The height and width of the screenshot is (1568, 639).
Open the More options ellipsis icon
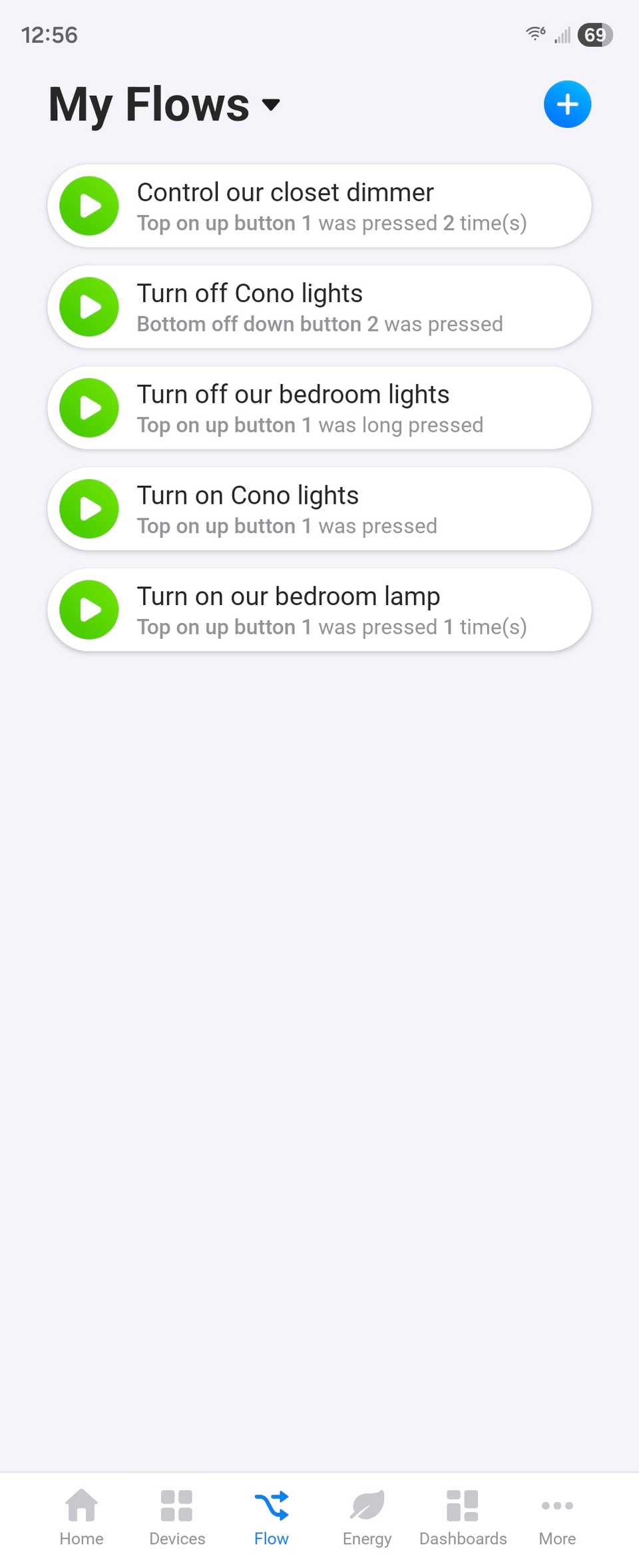coord(557,1505)
